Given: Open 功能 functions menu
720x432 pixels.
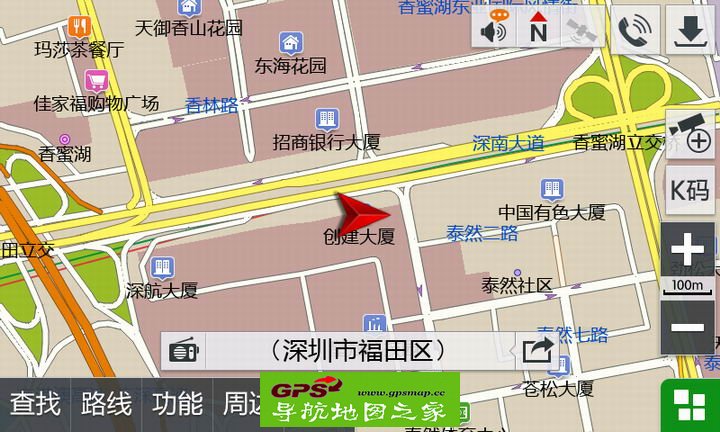Looking at the screenshot, I should coord(177,405).
